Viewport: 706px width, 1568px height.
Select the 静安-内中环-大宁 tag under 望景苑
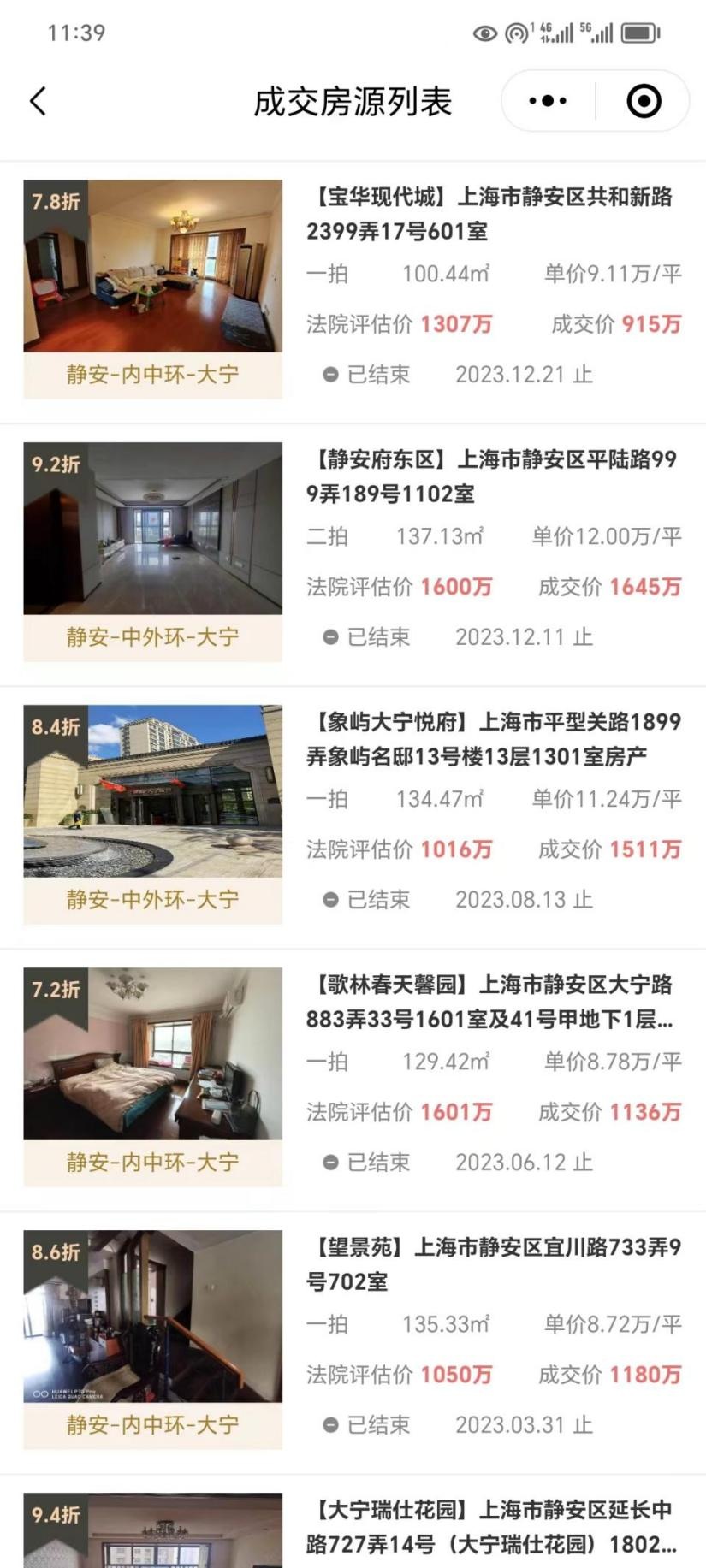(x=151, y=1424)
